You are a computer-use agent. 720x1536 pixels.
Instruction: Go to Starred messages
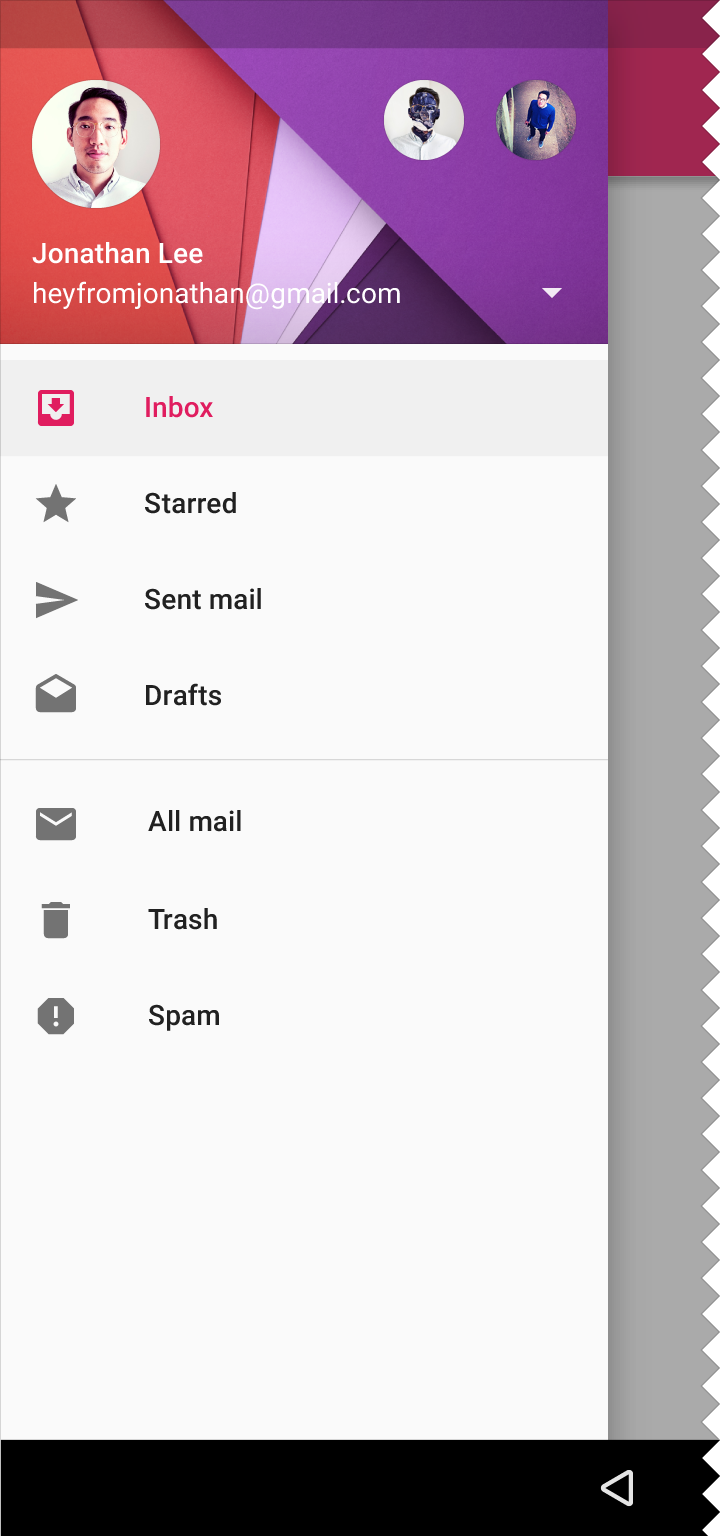click(x=304, y=504)
